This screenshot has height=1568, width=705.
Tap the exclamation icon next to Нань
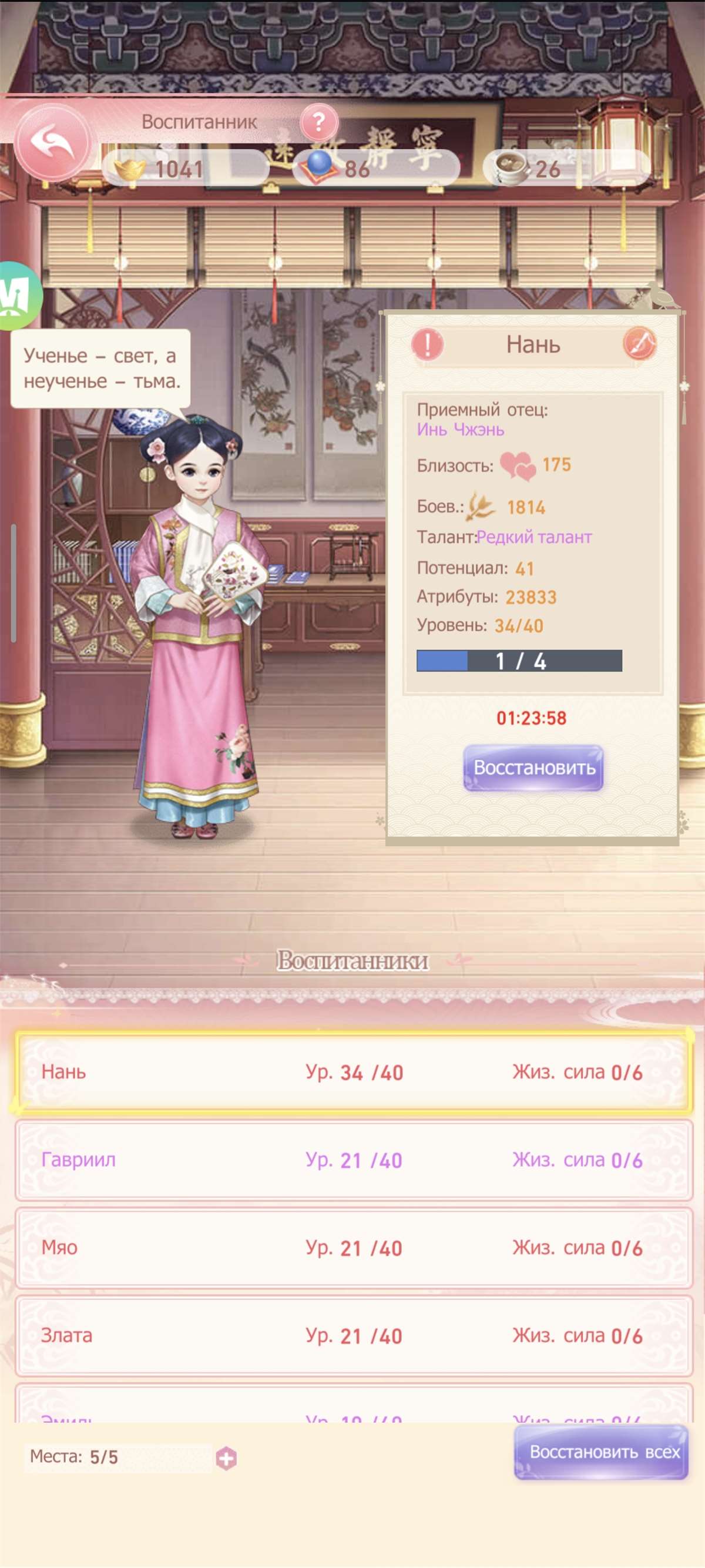pos(427,344)
